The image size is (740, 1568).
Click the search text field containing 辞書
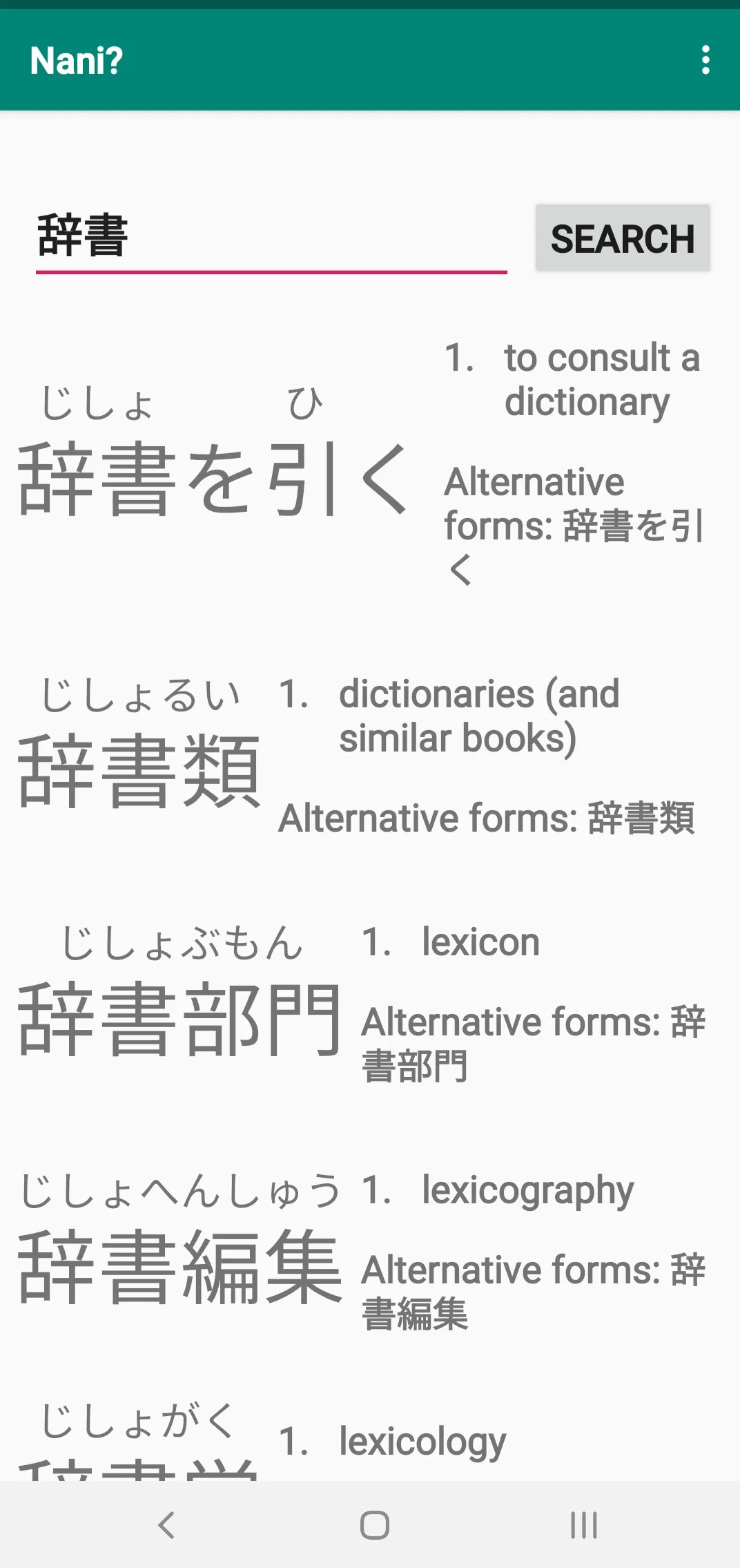tap(269, 238)
